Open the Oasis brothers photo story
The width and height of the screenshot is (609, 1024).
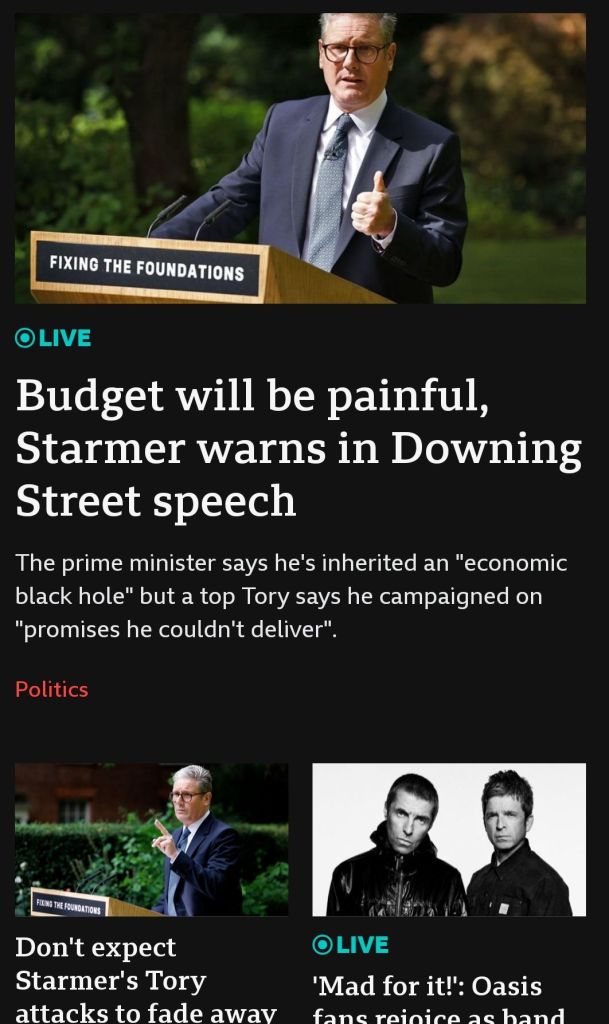[x=449, y=839]
